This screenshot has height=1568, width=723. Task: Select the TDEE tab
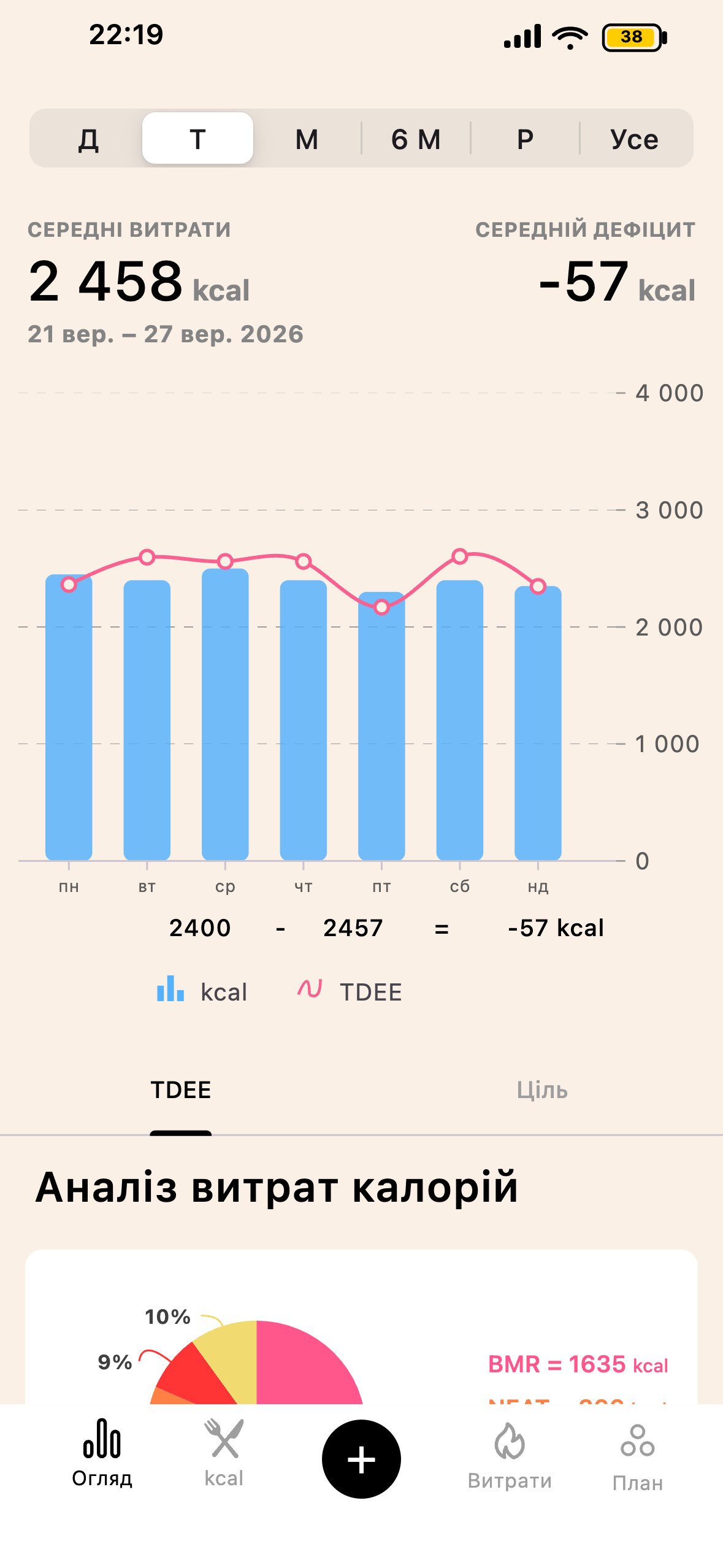[x=181, y=1090]
